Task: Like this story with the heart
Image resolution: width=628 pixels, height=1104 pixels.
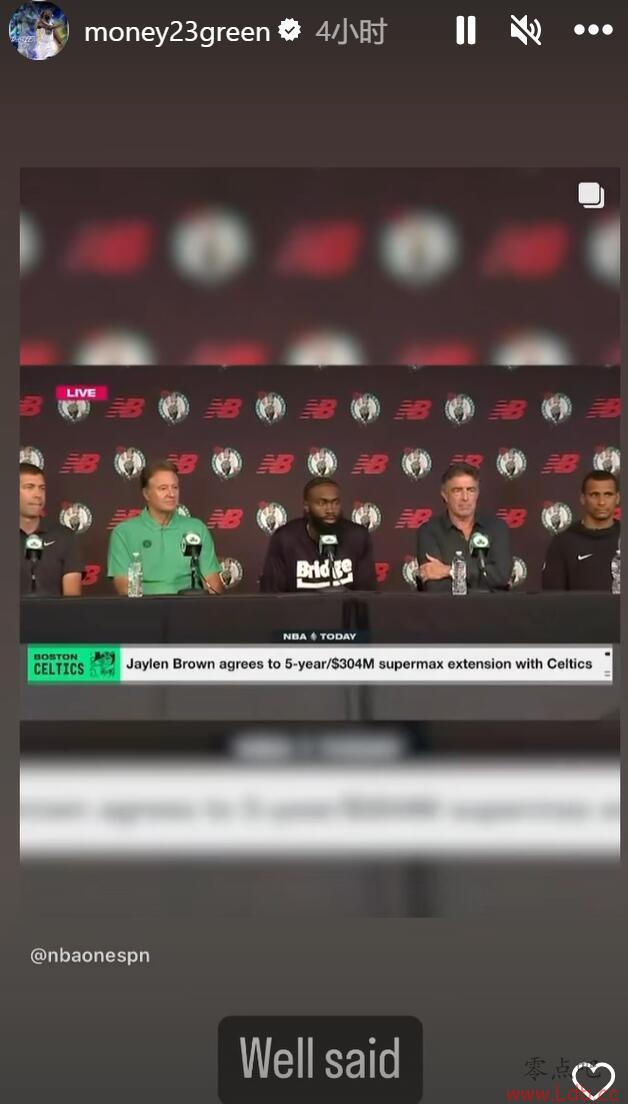Action: [592, 1080]
